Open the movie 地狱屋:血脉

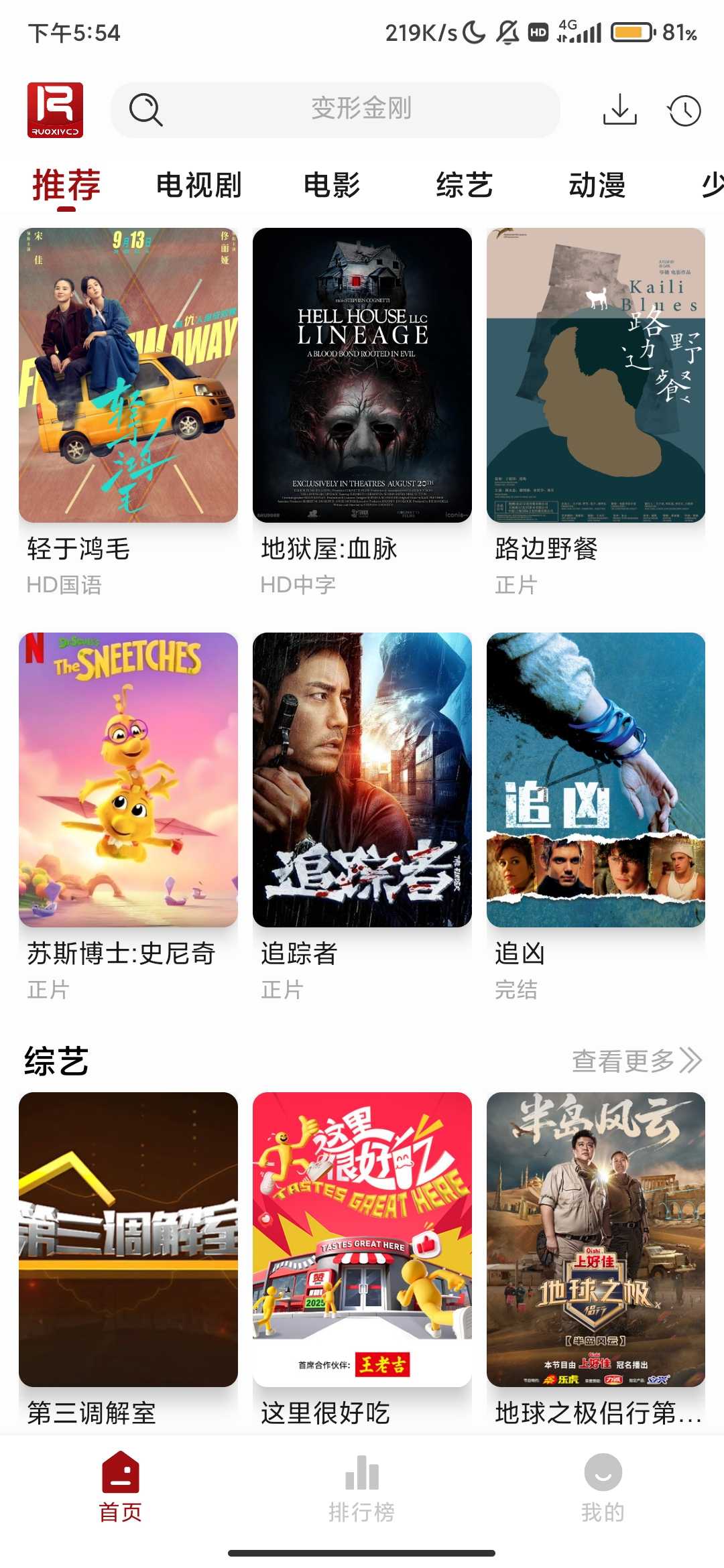[x=362, y=375]
